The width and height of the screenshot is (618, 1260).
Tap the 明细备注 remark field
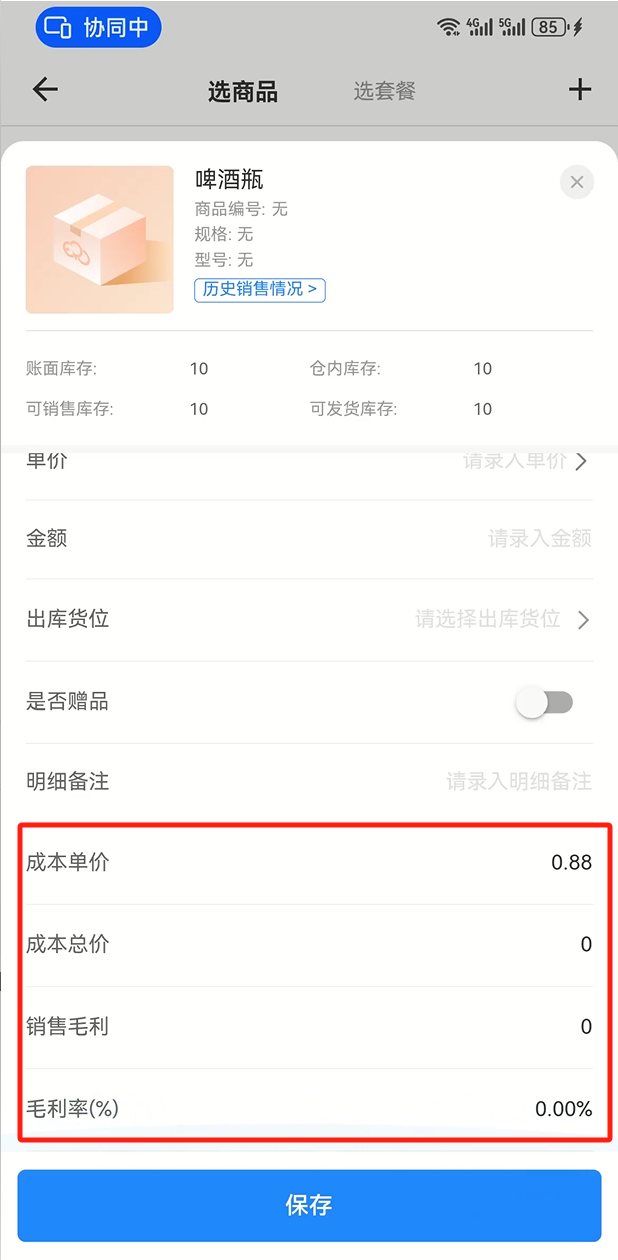[x=518, y=782]
